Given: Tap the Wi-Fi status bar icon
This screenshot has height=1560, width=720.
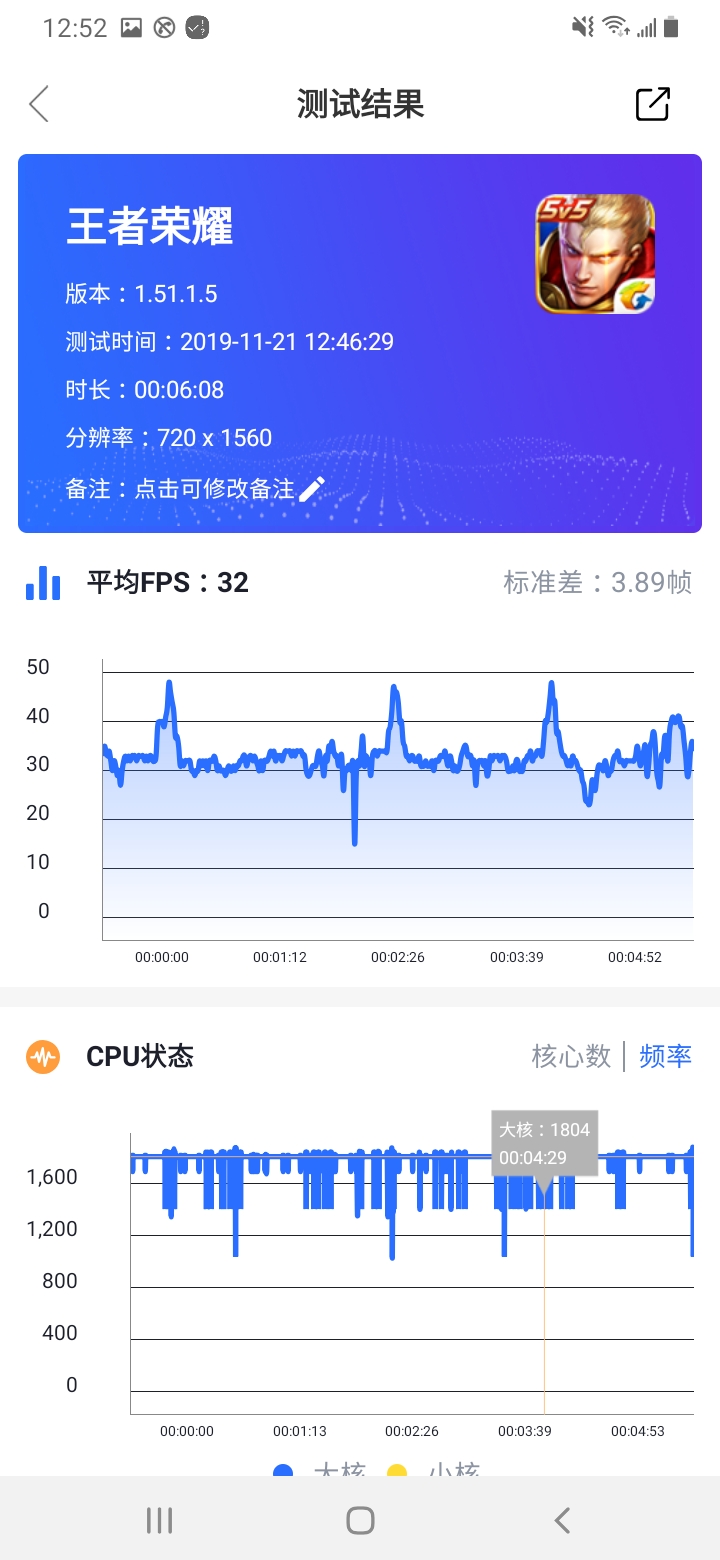Looking at the screenshot, I should [616, 27].
